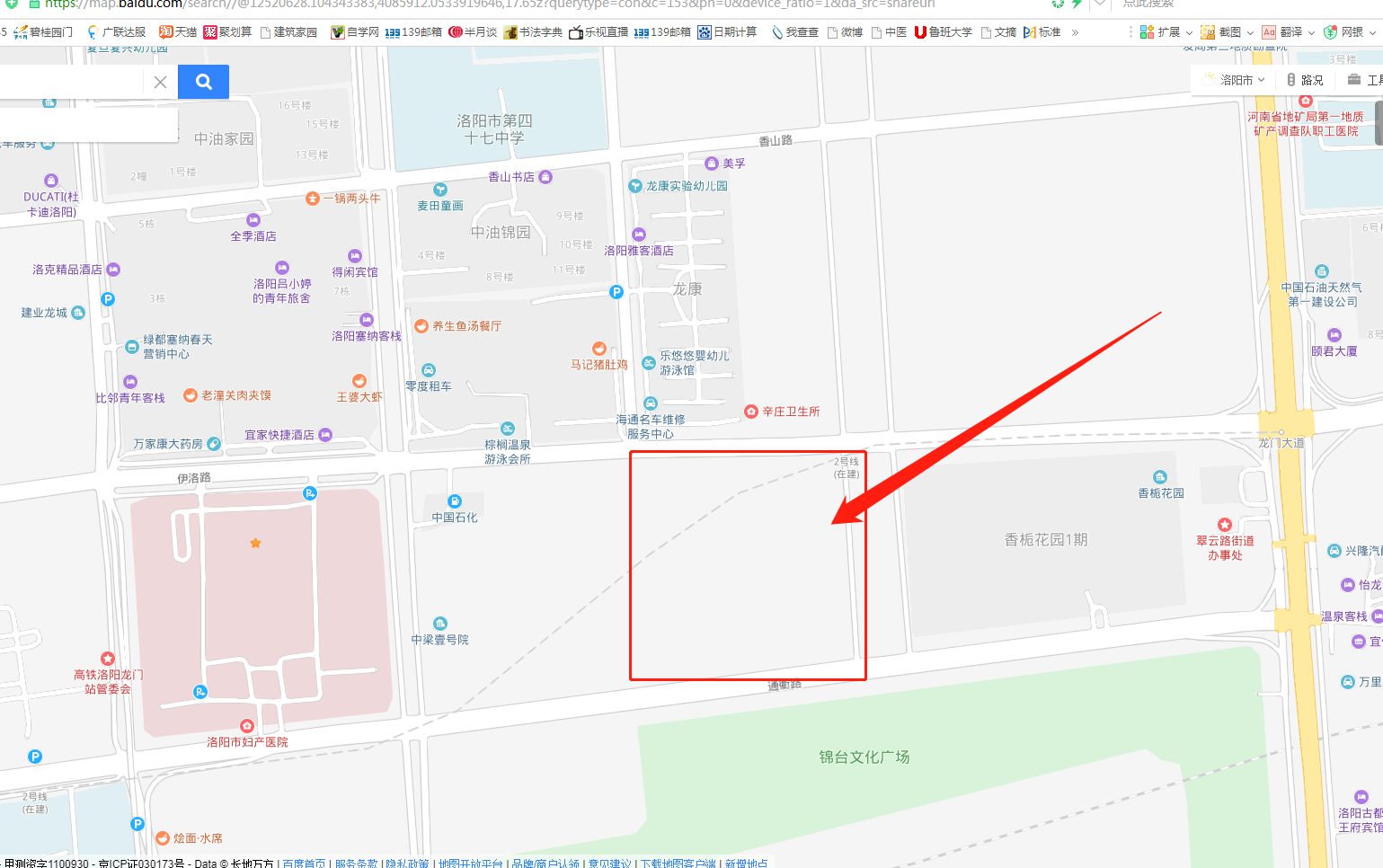Select the 全季酒店 hotel marker
The height and width of the screenshot is (868, 1383).
click(x=253, y=220)
